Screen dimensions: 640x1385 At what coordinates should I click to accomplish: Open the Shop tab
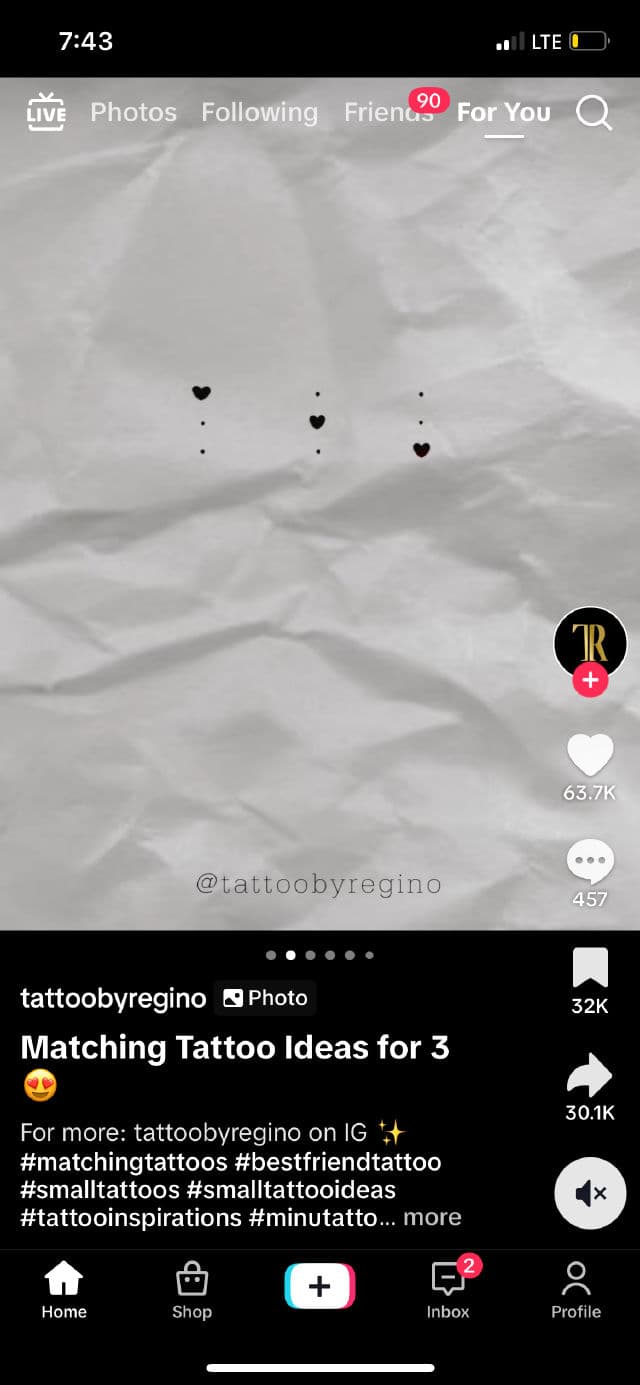(192, 1290)
